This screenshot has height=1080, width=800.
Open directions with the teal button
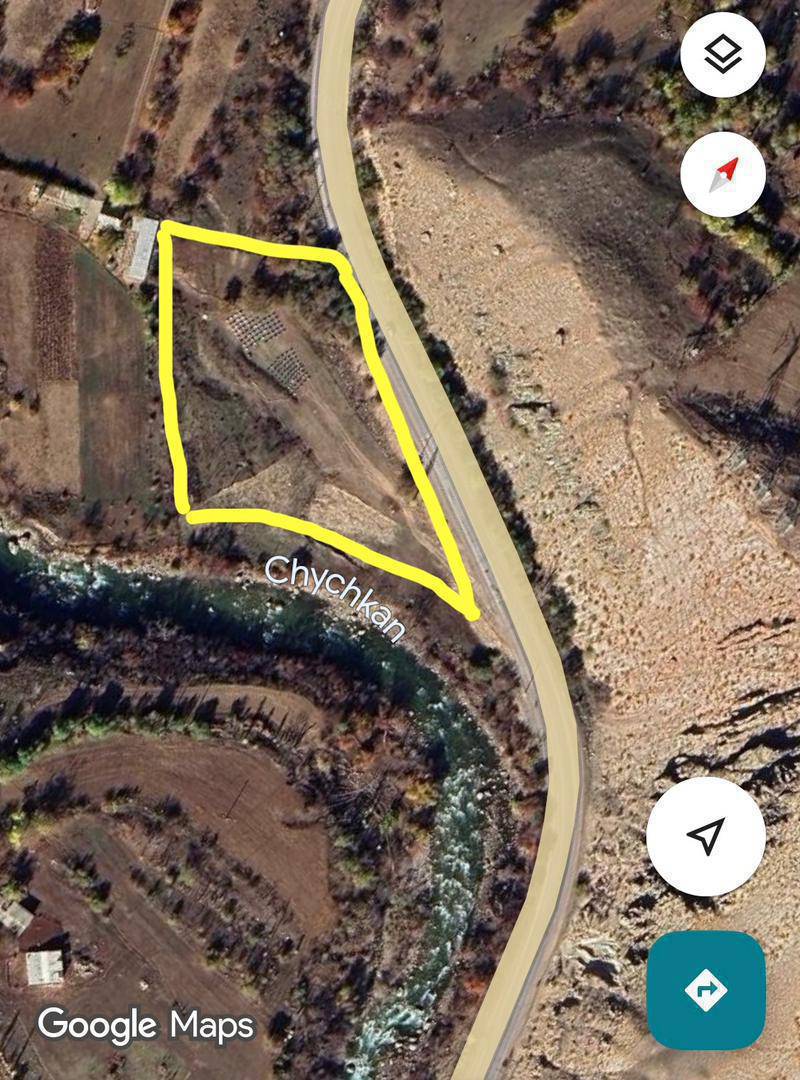706,990
